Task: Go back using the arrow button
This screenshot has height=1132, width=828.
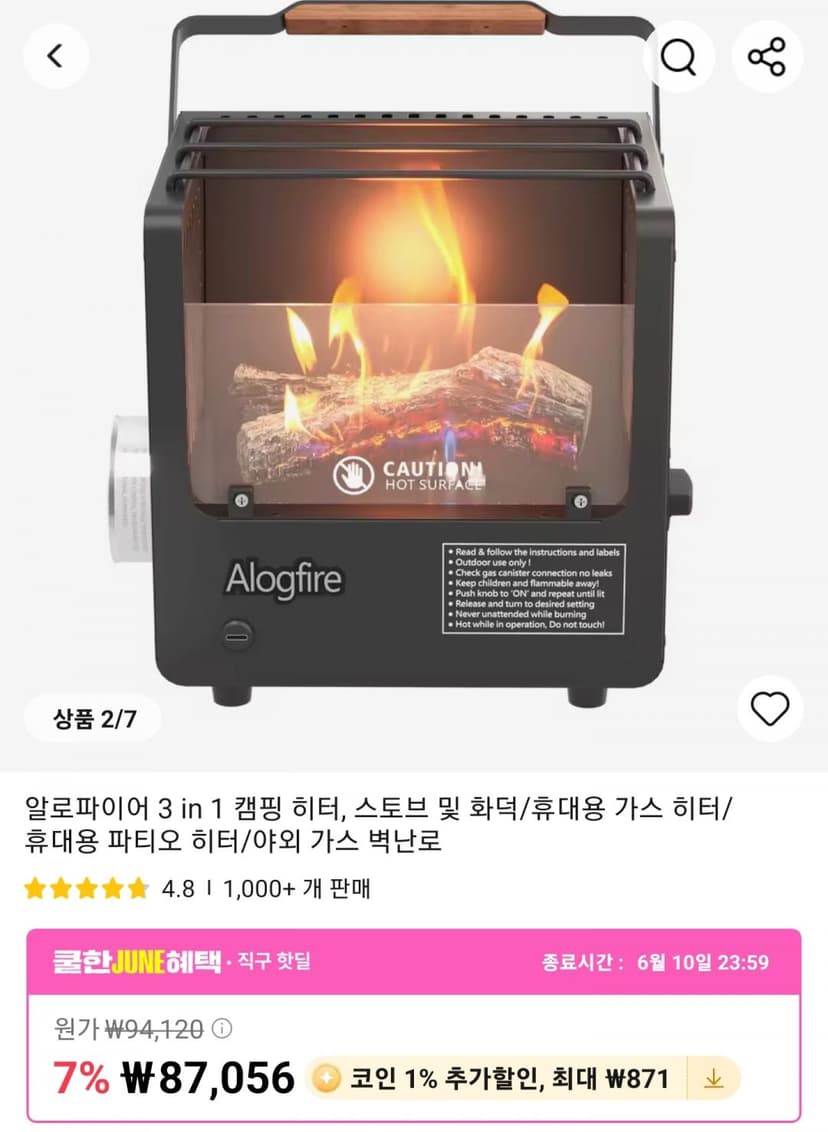Action: pyautogui.click(x=56, y=56)
